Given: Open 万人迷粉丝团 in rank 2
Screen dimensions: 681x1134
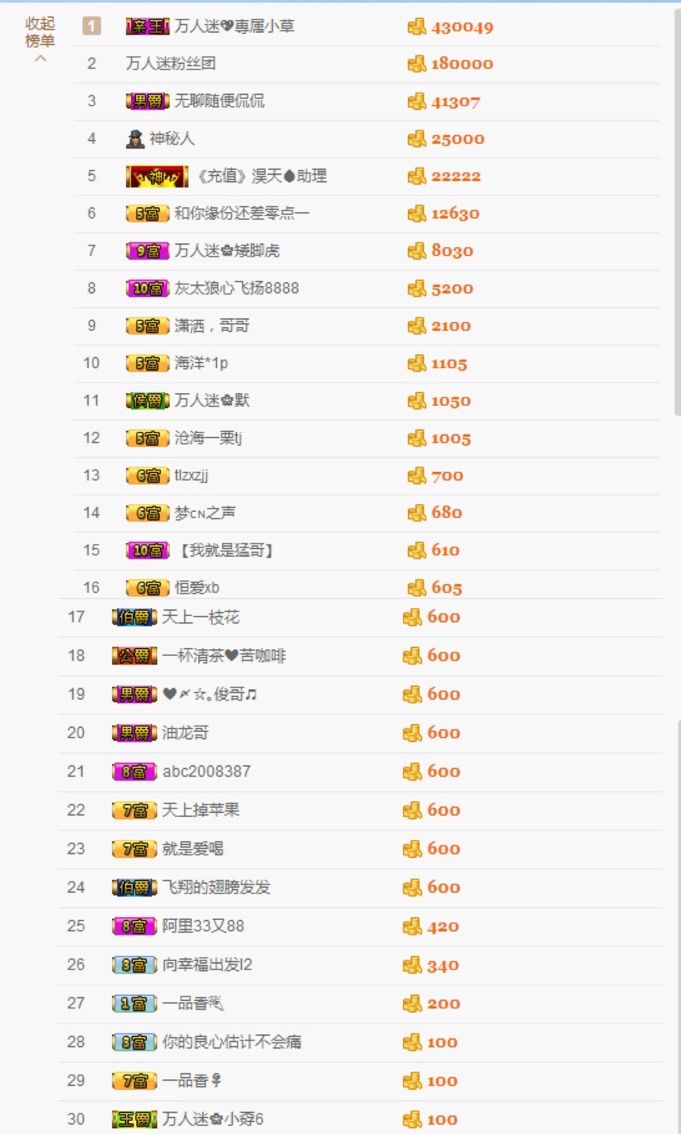Looking at the screenshot, I should [171, 63].
